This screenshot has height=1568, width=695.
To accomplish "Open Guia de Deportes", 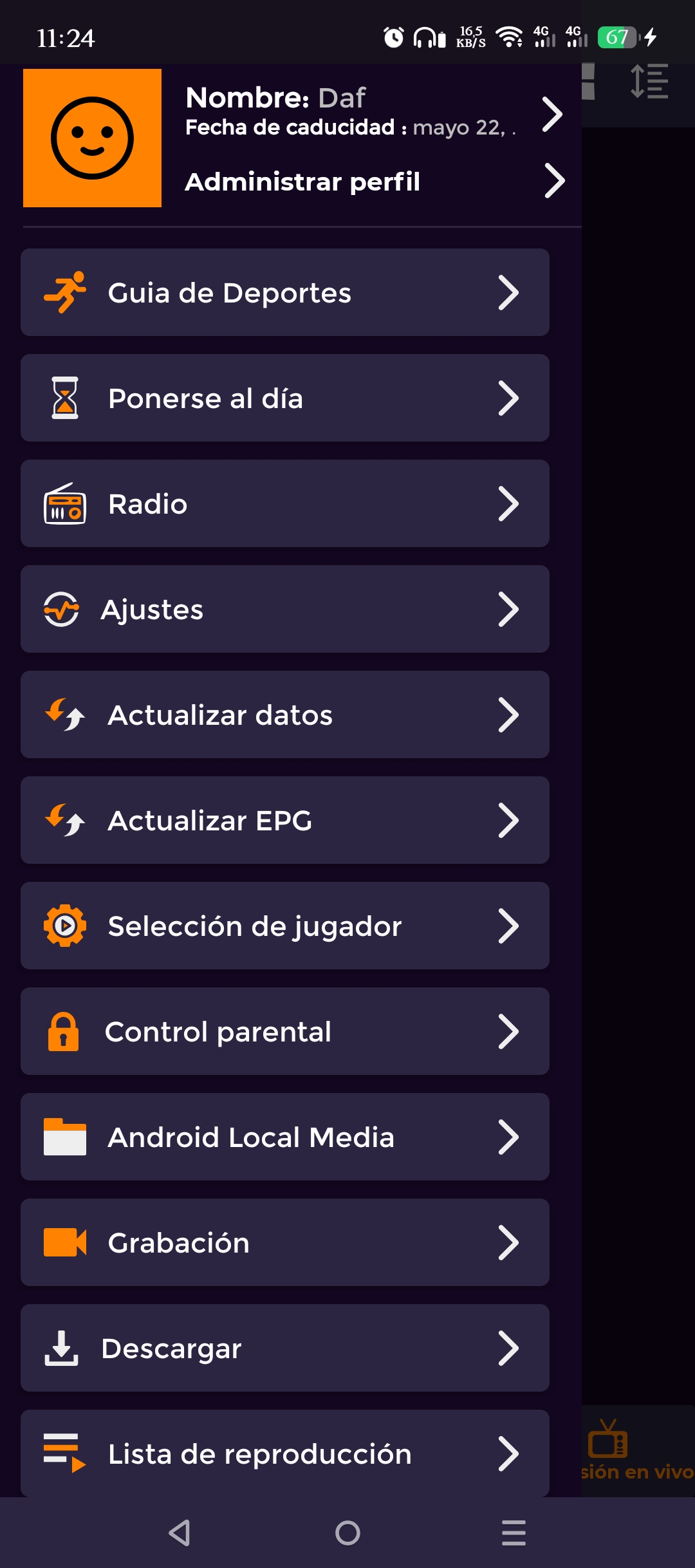I will click(x=284, y=293).
